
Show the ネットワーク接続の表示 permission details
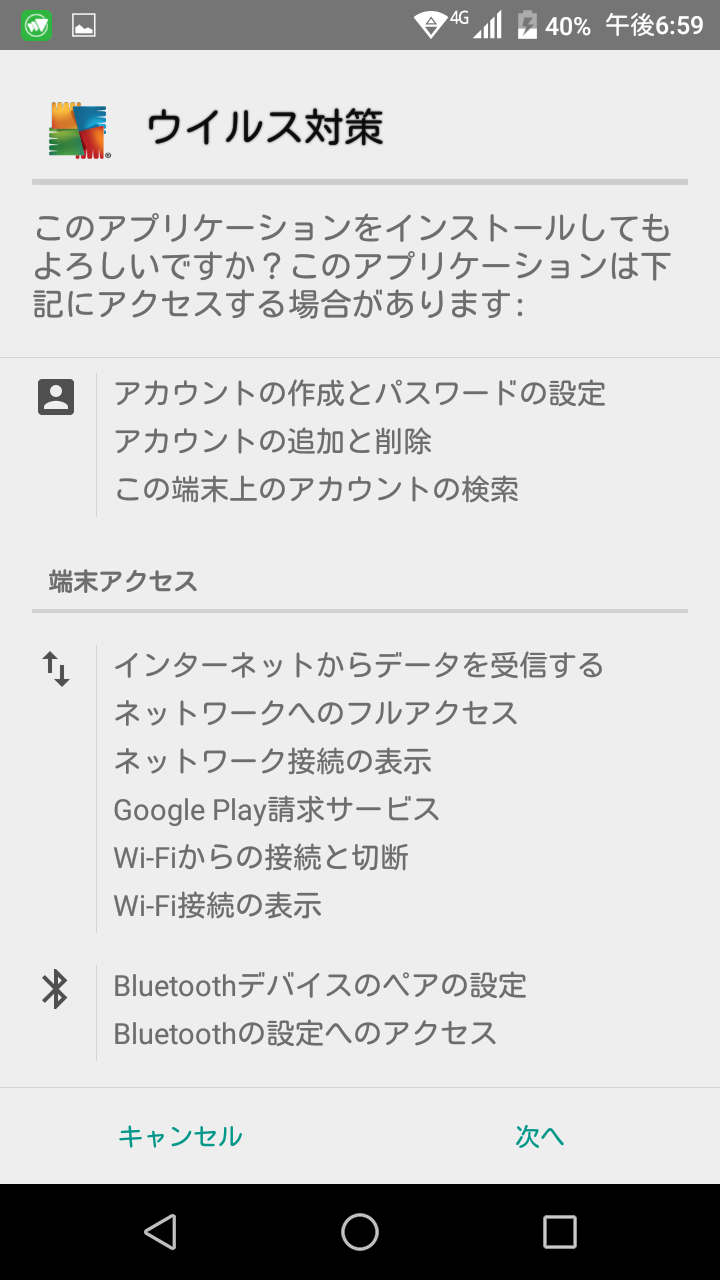point(273,761)
